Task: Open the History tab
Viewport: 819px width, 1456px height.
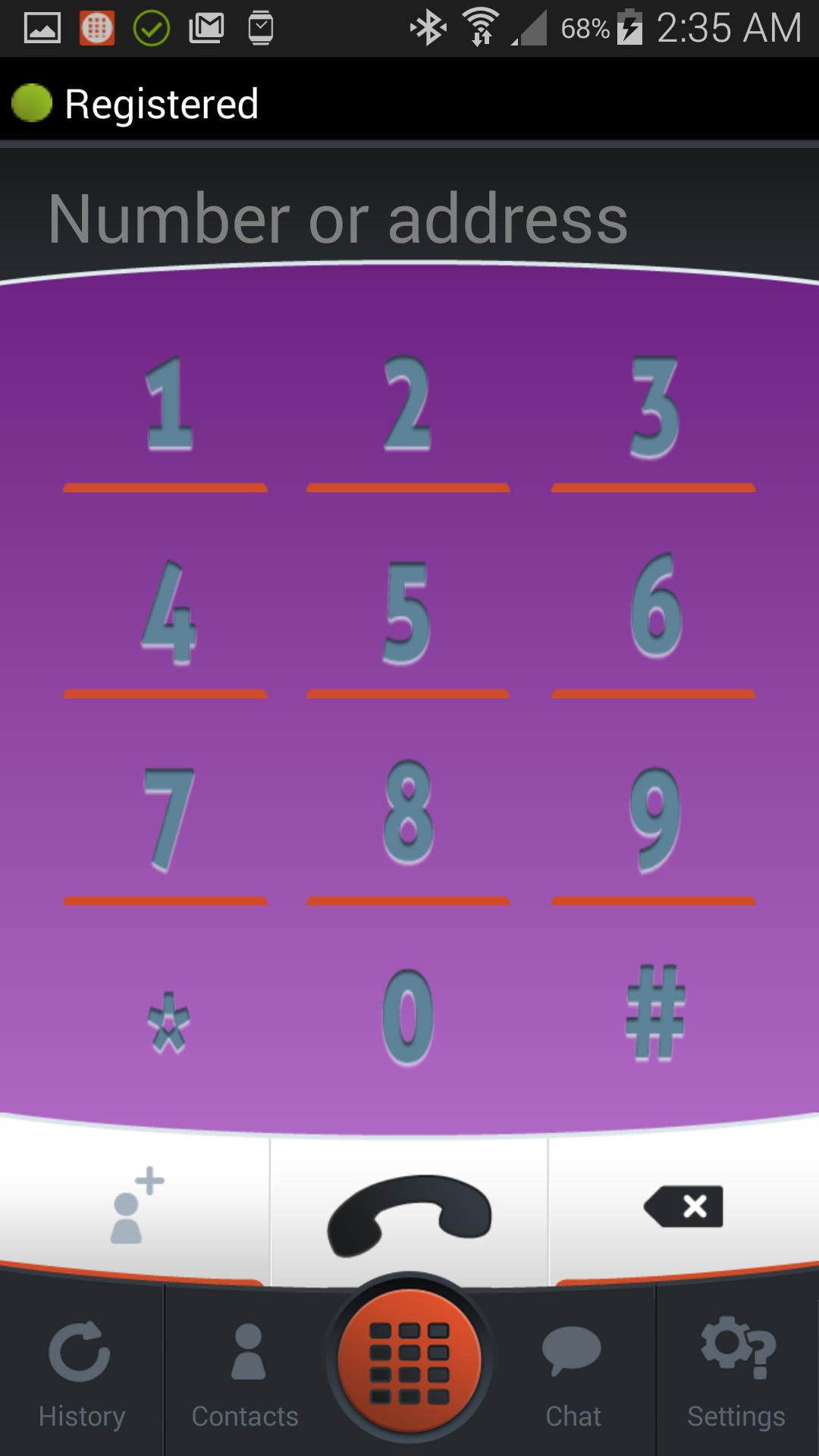Action: [x=81, y=1373]
